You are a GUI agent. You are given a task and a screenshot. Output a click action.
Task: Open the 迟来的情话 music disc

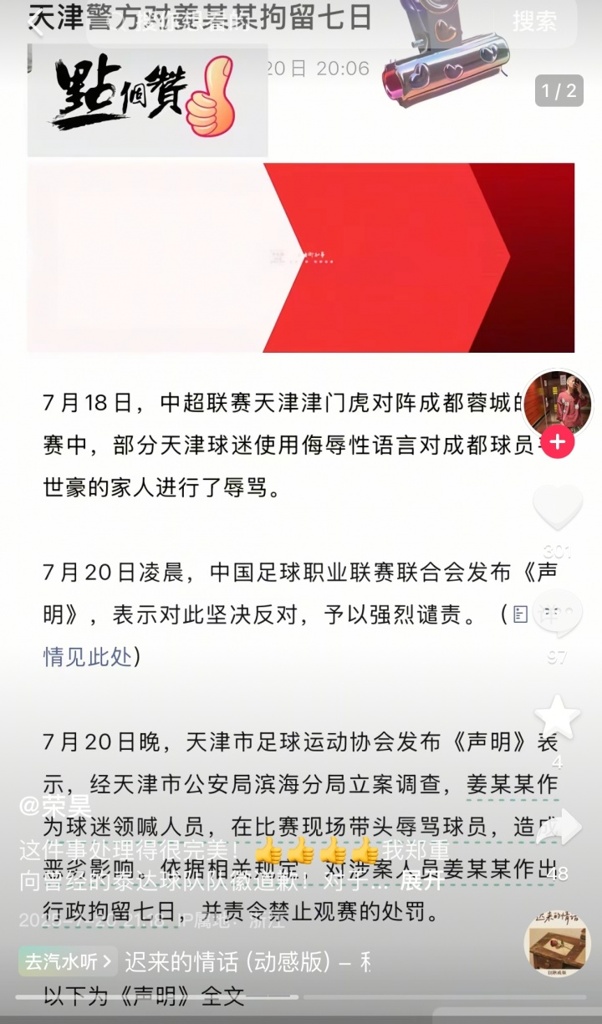coord(557,944)
